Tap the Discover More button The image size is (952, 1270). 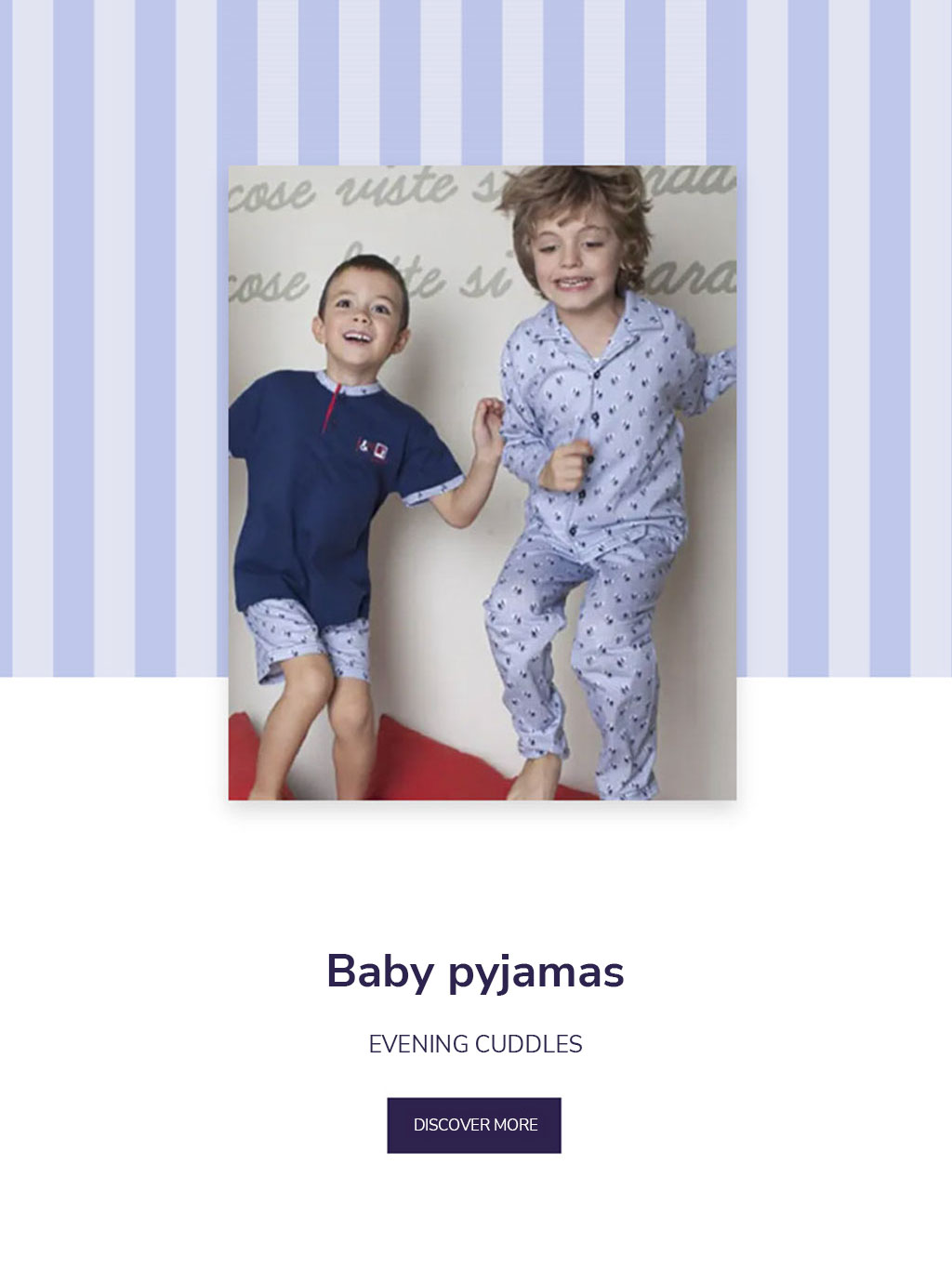tap(474, 1125)
